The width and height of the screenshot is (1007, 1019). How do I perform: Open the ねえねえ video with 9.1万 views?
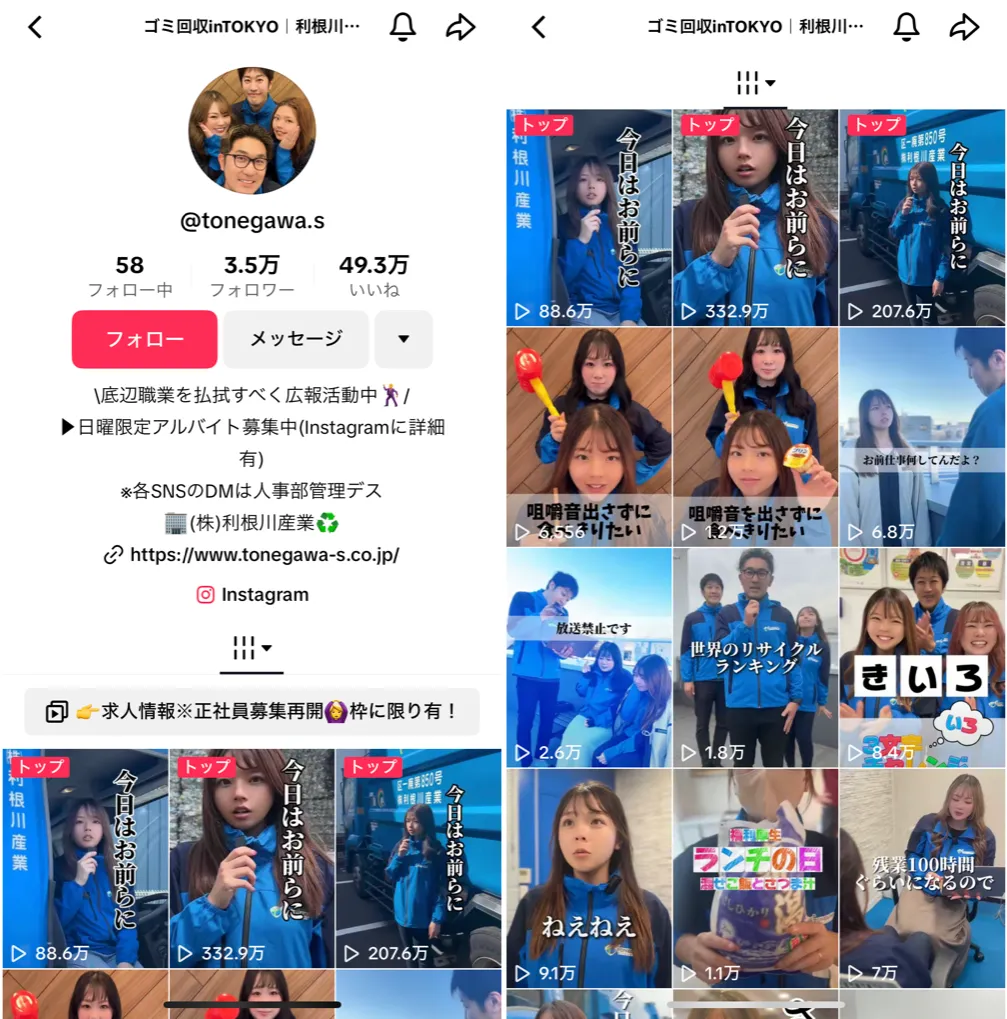[x=588, y=877]
